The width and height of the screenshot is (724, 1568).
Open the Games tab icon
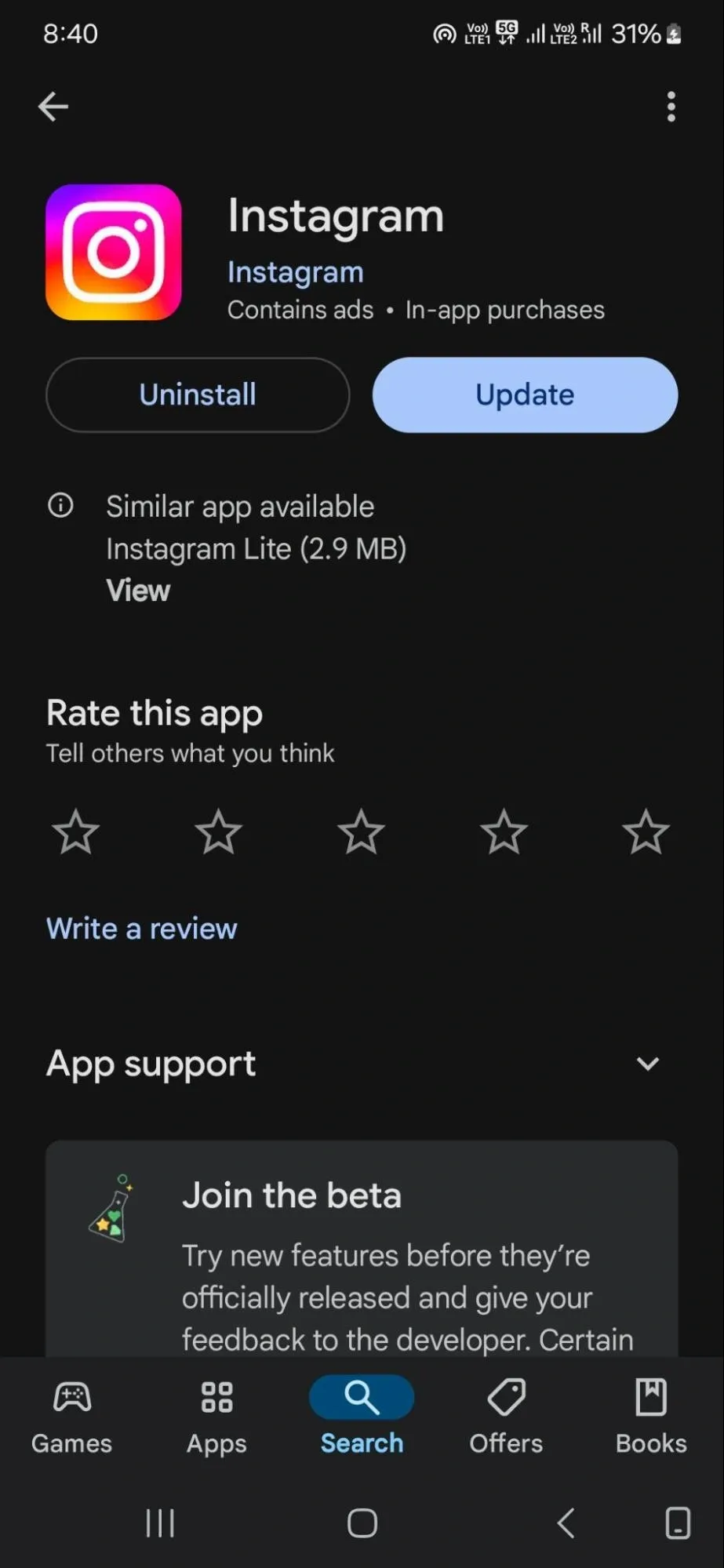tap(71, 1397)
